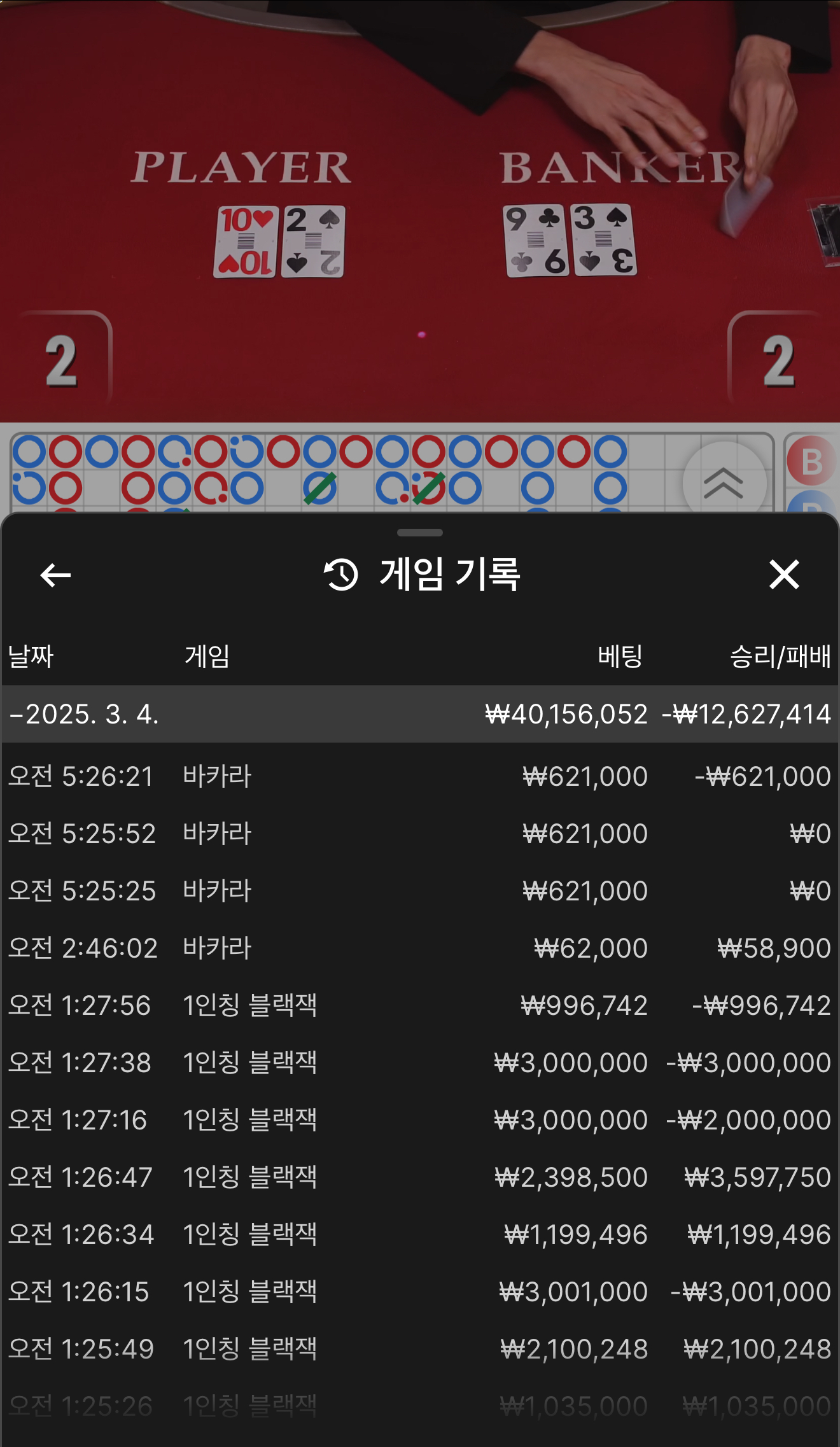Open the 오전 1:26:47 블랙잭 record
840x1447 pixels.
(x=420, y=1177)
